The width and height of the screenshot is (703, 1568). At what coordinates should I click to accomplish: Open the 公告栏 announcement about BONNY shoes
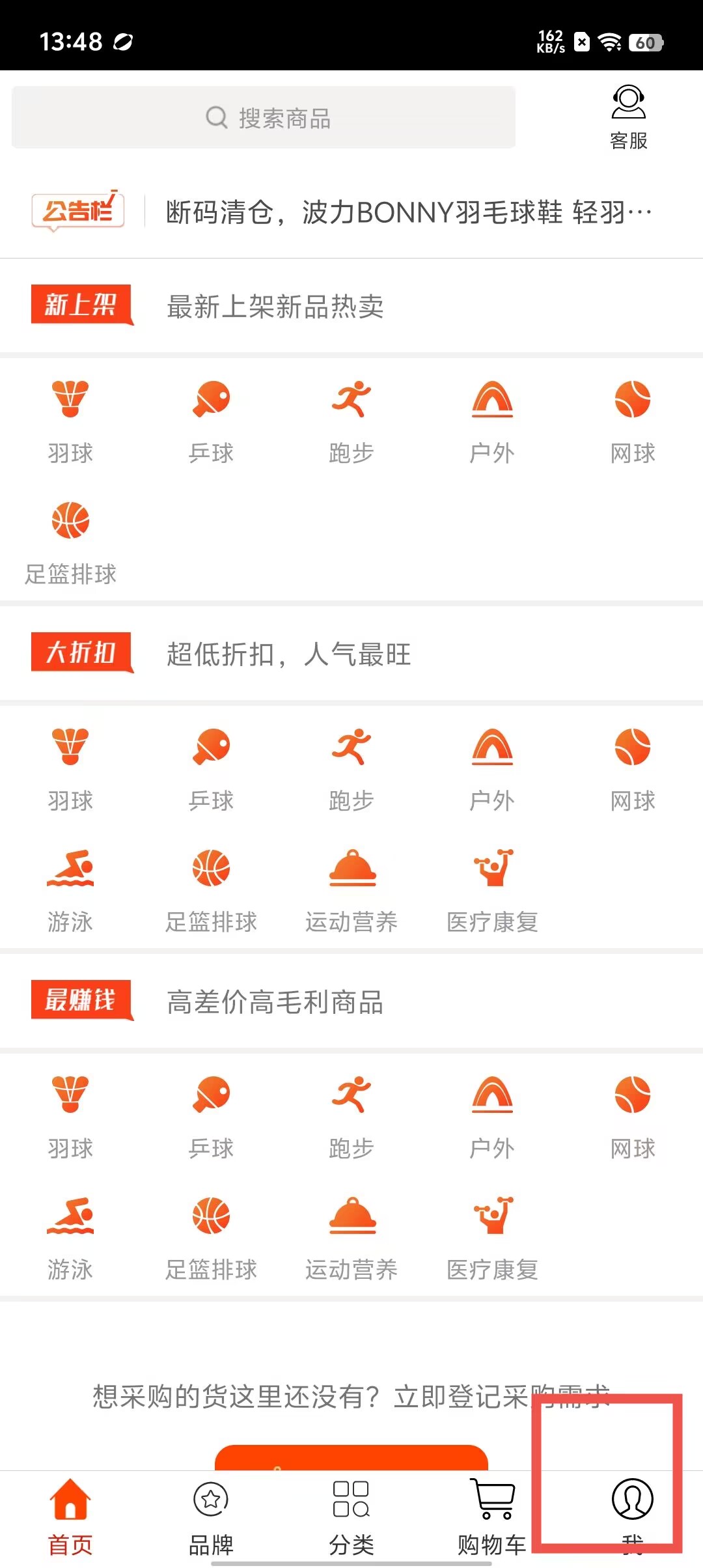coord(408,212)
